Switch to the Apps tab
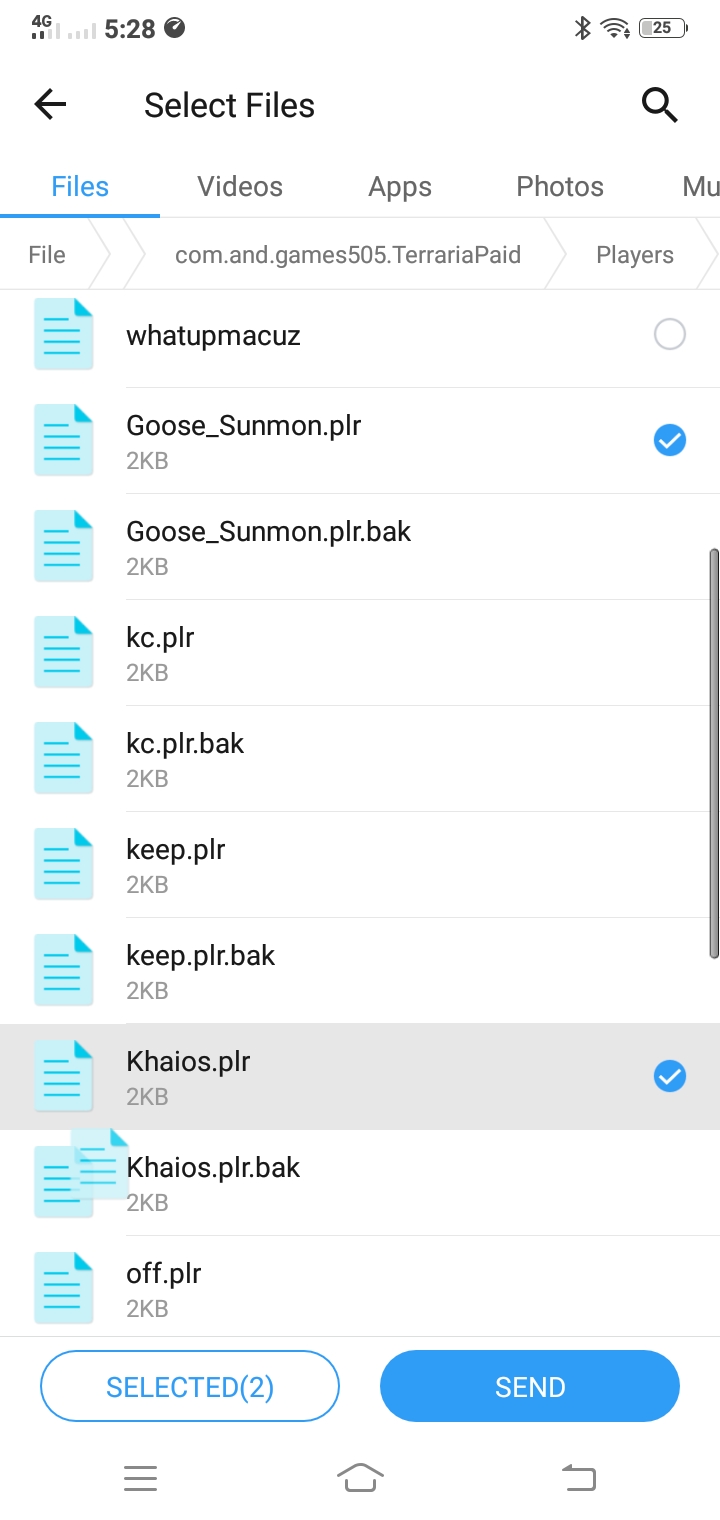The height and width of the screenshot is (1520, 720). [x=400, y=187]
